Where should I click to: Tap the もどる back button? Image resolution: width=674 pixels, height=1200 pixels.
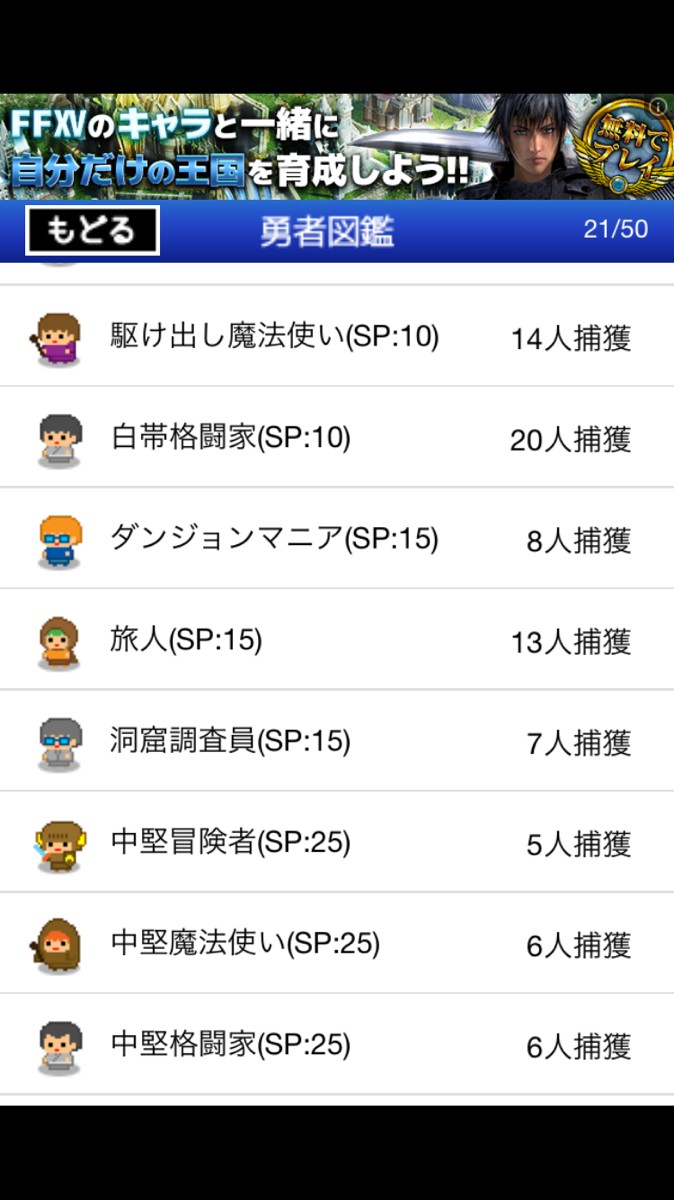92,231
